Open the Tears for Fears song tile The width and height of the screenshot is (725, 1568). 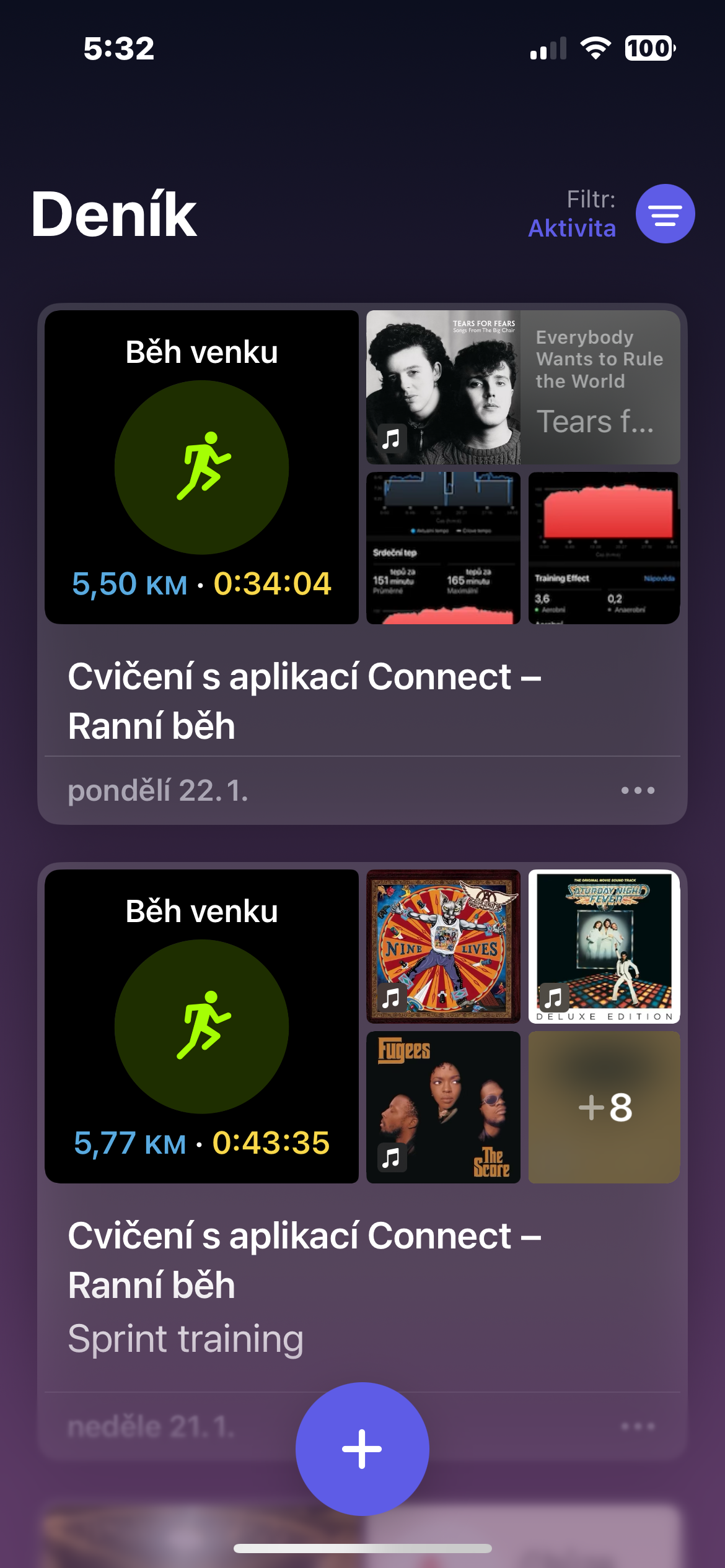tap(523, 388)
